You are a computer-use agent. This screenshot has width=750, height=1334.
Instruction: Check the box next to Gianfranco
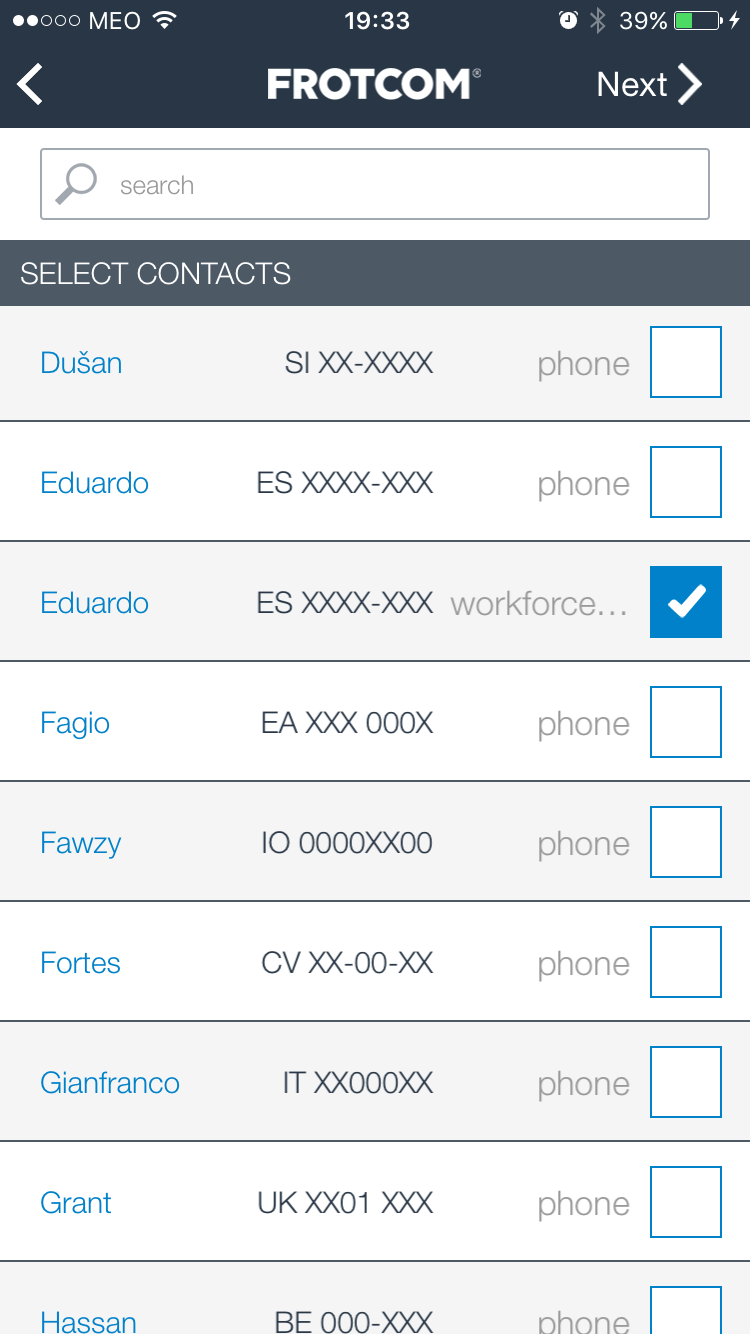coord(685,1082)
